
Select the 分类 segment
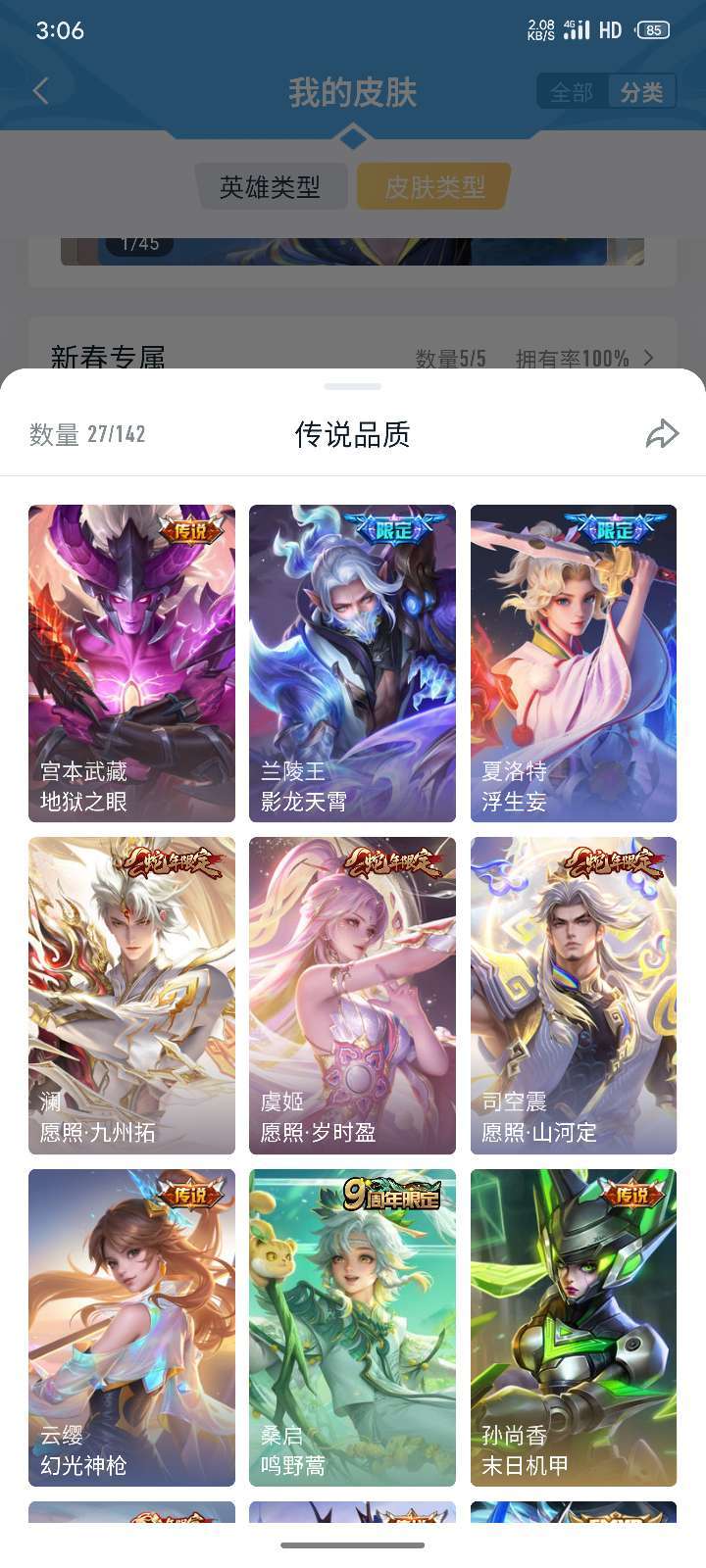(642, 90)
